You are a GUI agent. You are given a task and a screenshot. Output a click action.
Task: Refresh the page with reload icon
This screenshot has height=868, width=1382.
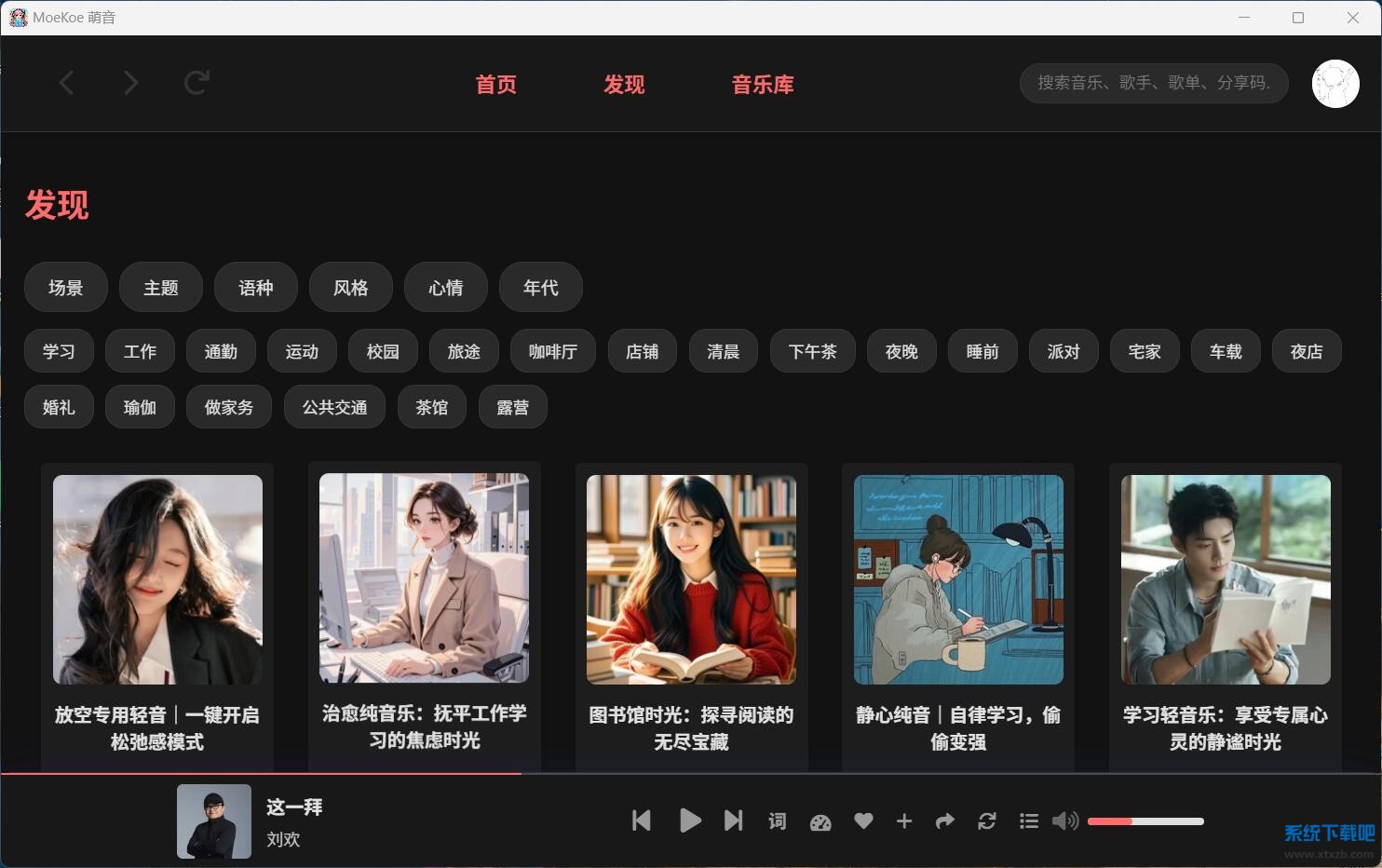pyautogui.click(x=196, y=84)
